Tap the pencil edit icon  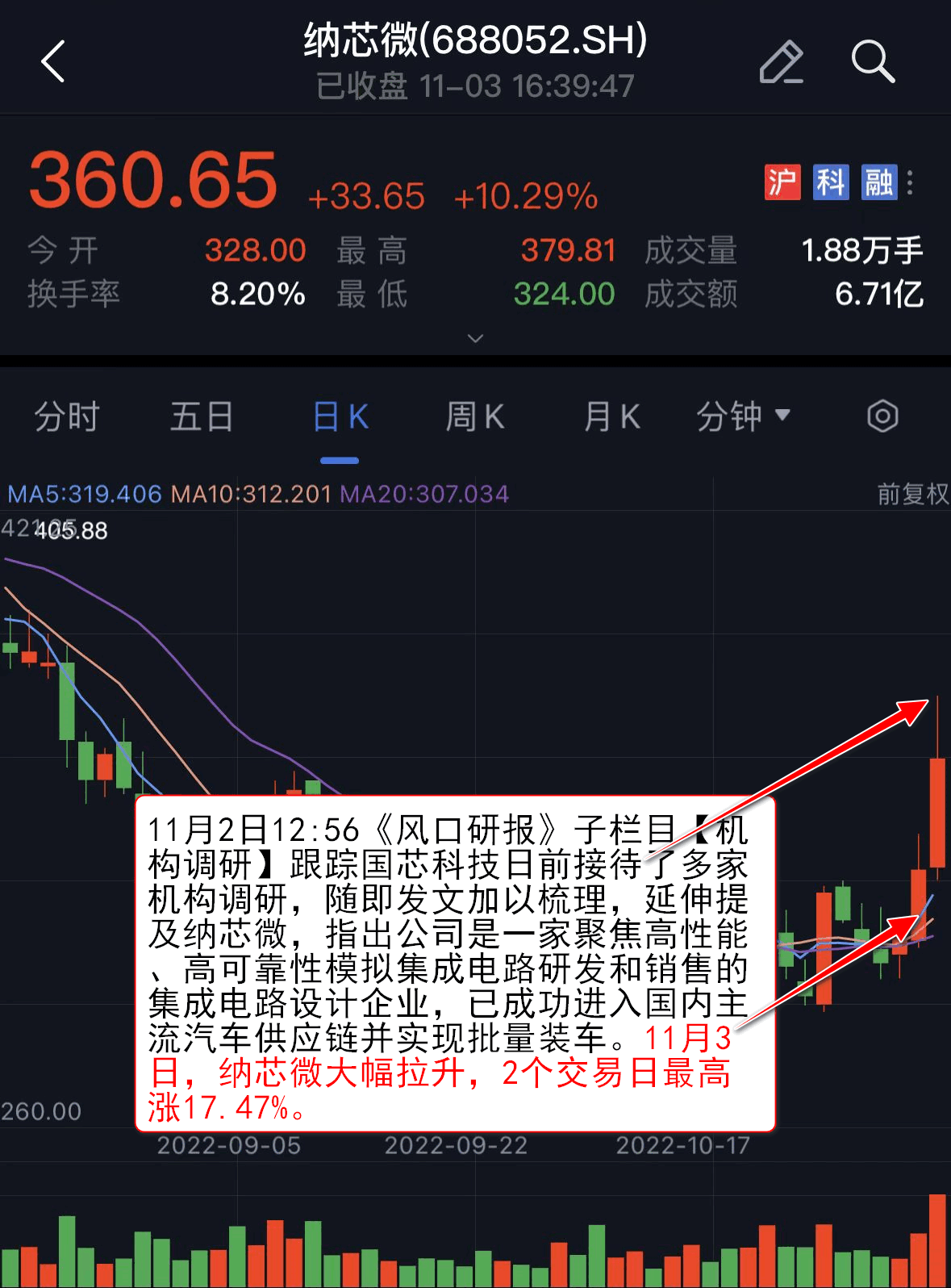[781, 62]
